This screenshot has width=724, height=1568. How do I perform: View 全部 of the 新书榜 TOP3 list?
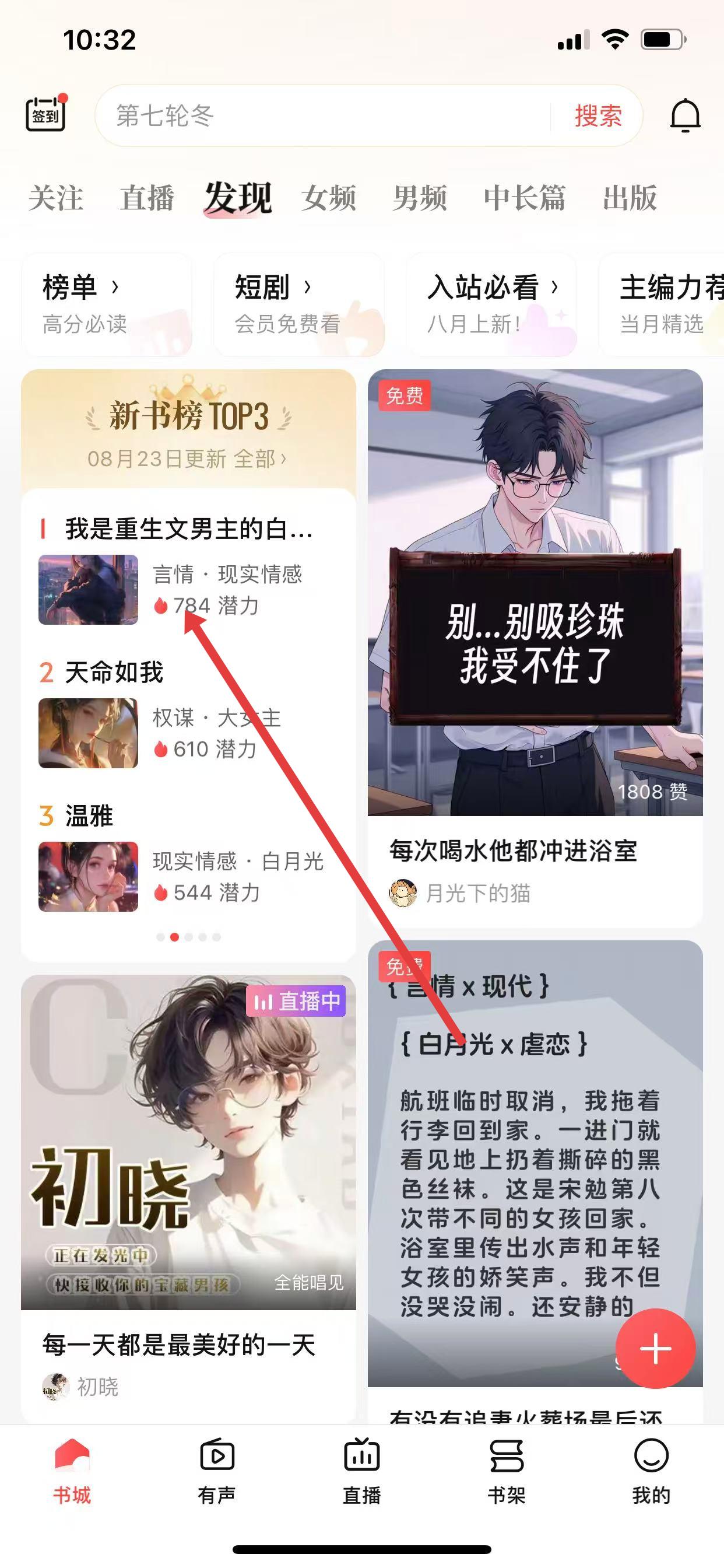pyautogui.click(x=259, y=459)
